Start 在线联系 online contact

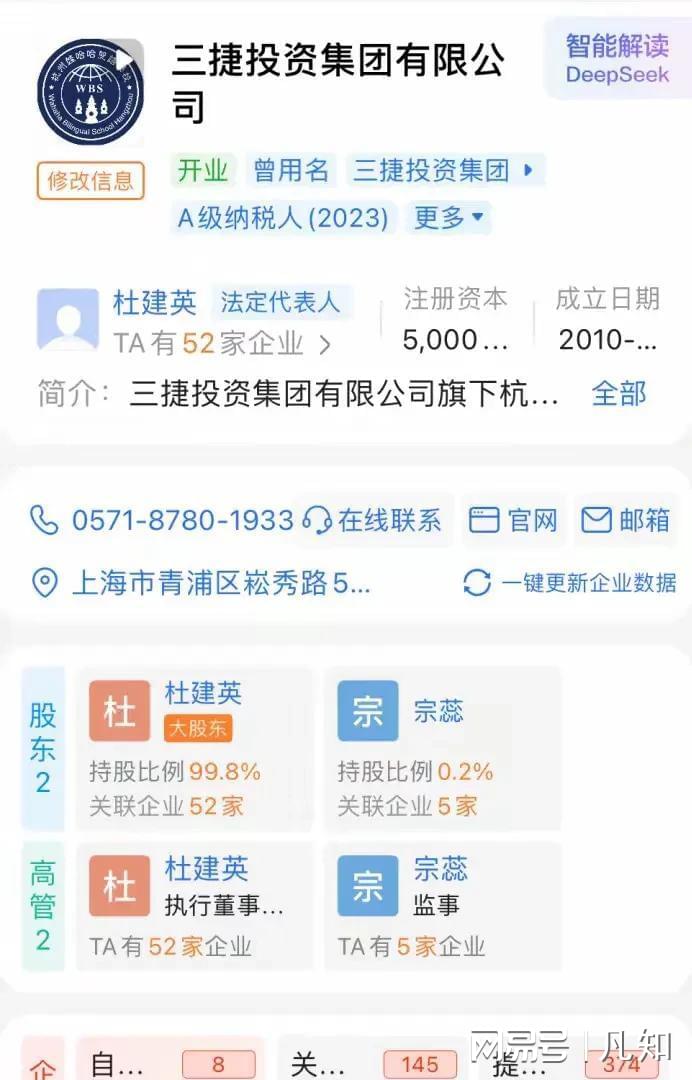374,520
